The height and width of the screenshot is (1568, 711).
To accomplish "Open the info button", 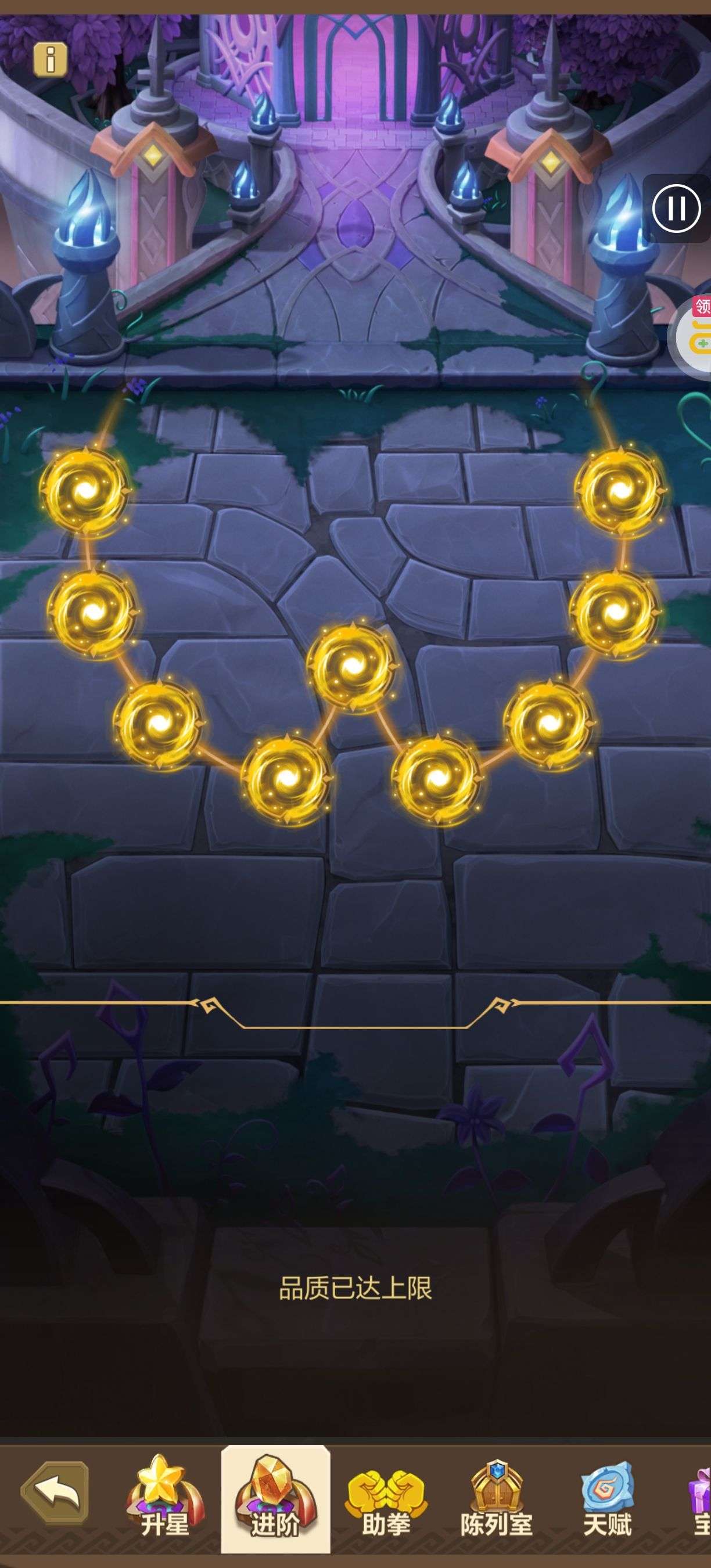I will (51, 60).
